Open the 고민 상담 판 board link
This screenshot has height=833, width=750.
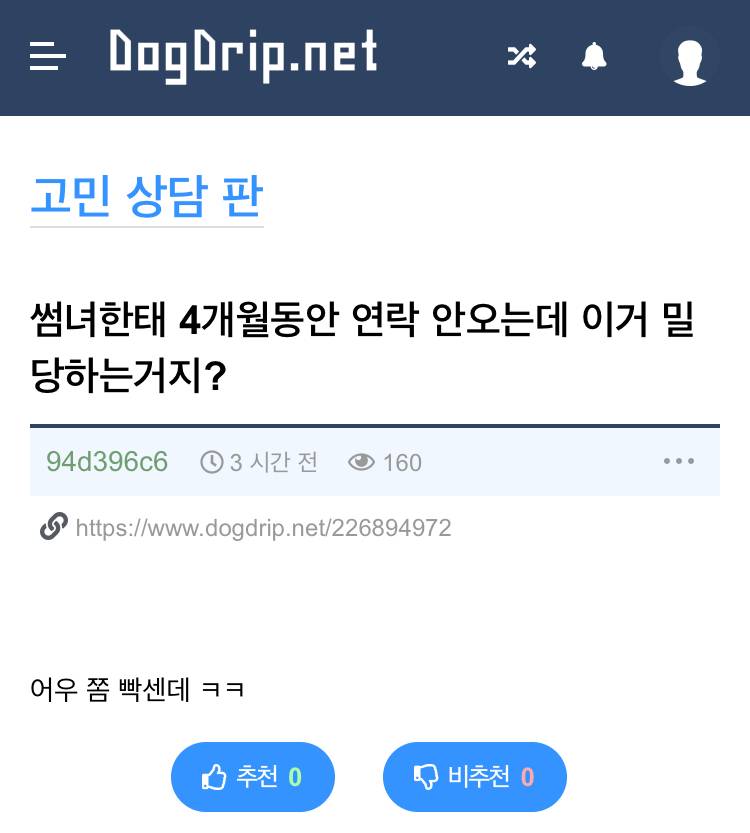click(146, 197)
